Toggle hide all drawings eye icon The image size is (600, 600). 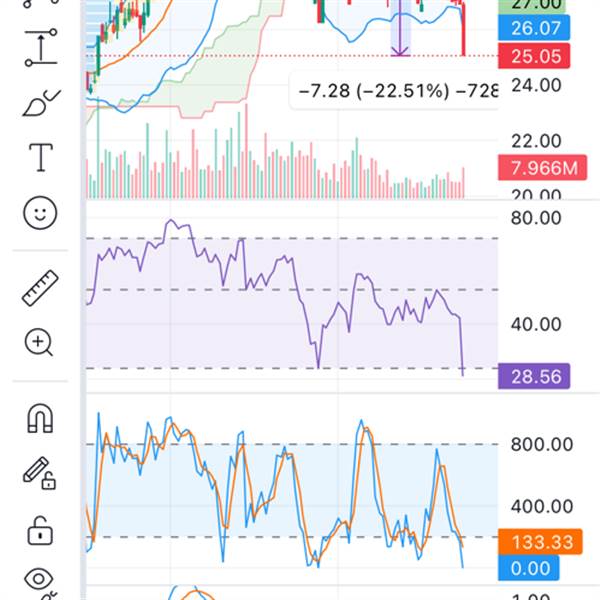40,579
